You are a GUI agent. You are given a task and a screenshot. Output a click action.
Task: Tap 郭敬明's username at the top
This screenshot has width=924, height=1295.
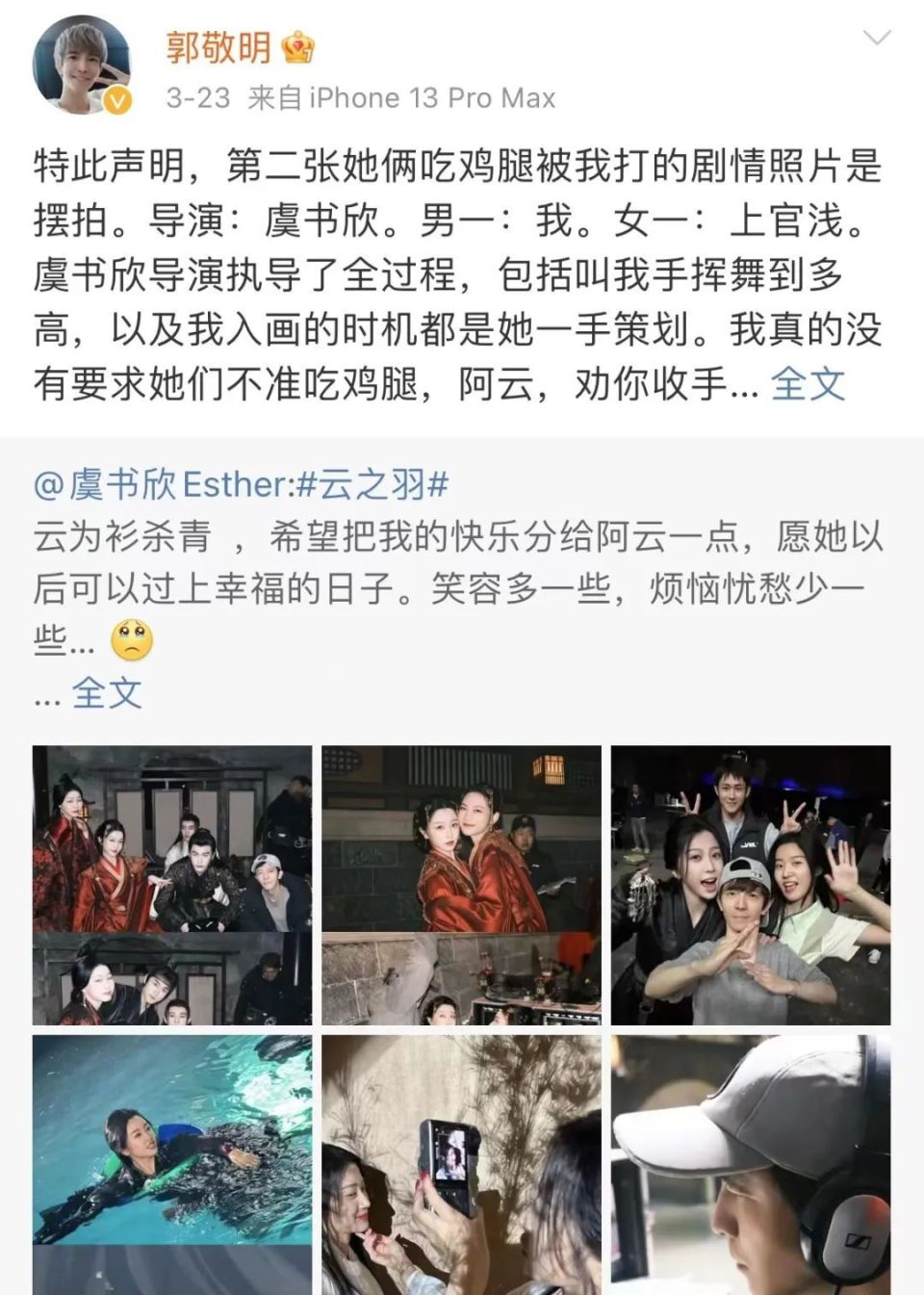pos(218,47)
